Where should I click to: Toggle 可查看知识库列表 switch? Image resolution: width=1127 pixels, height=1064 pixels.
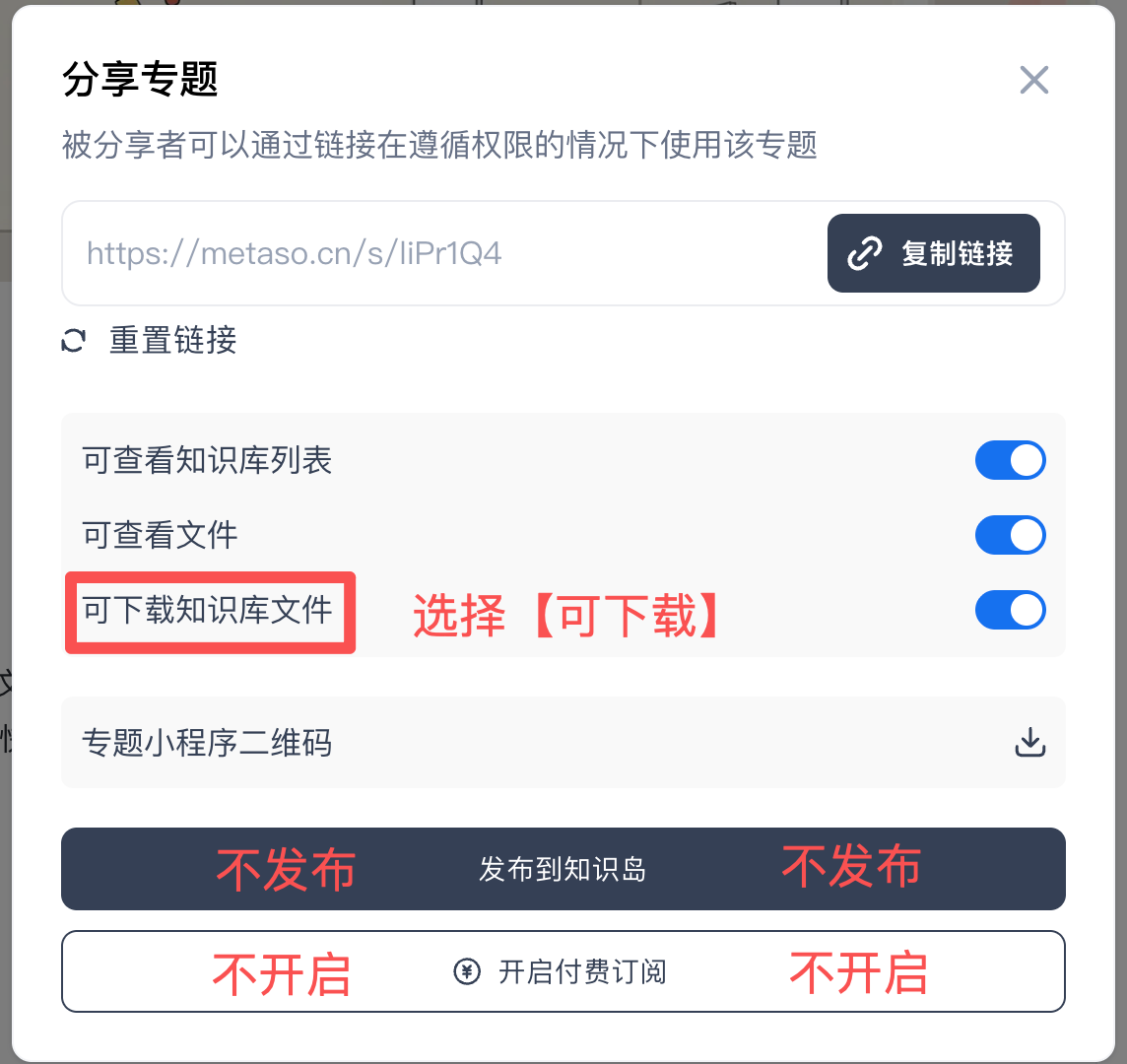pos(1010,460)
